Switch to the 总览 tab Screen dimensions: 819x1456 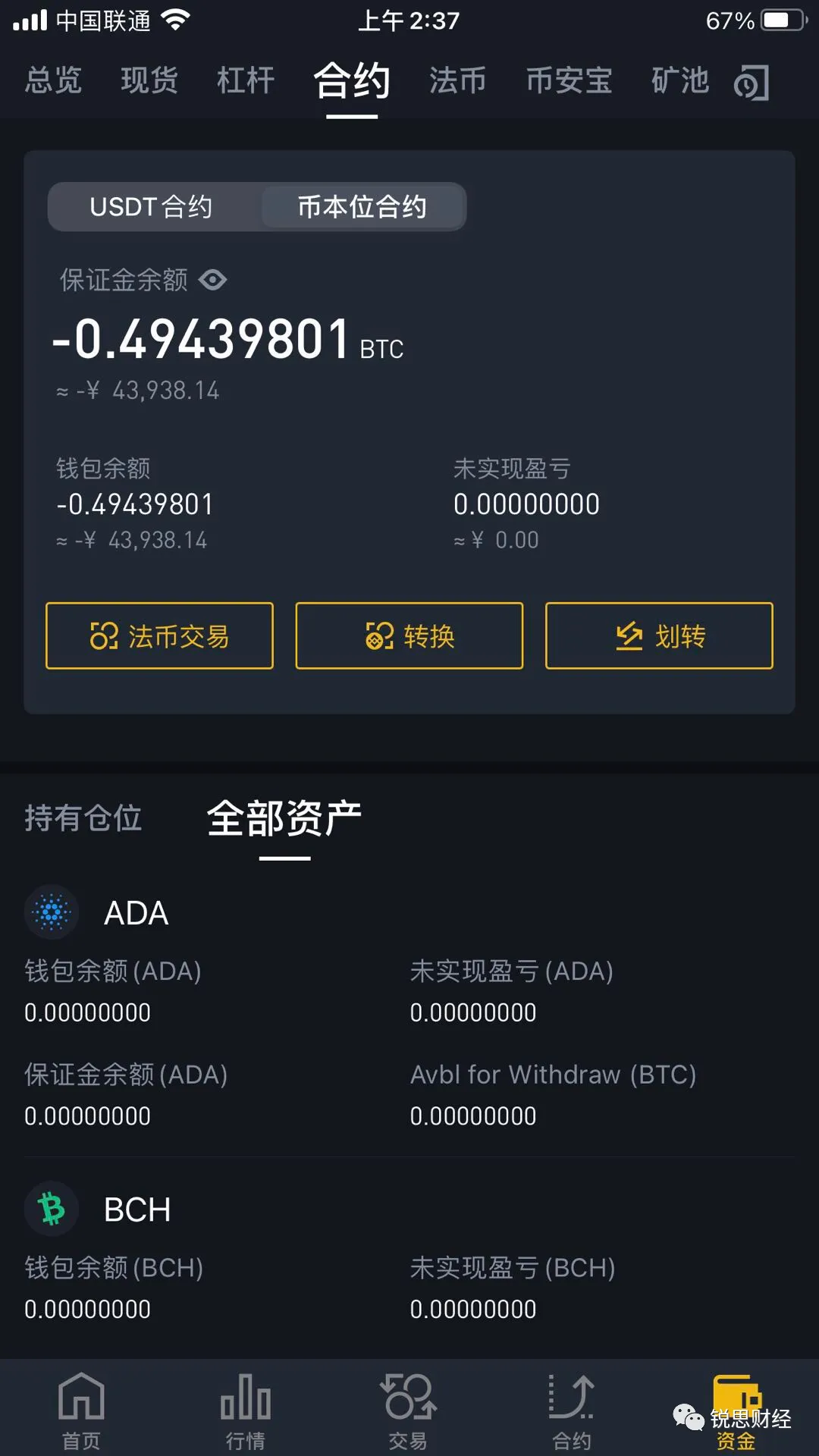point(53,80)
